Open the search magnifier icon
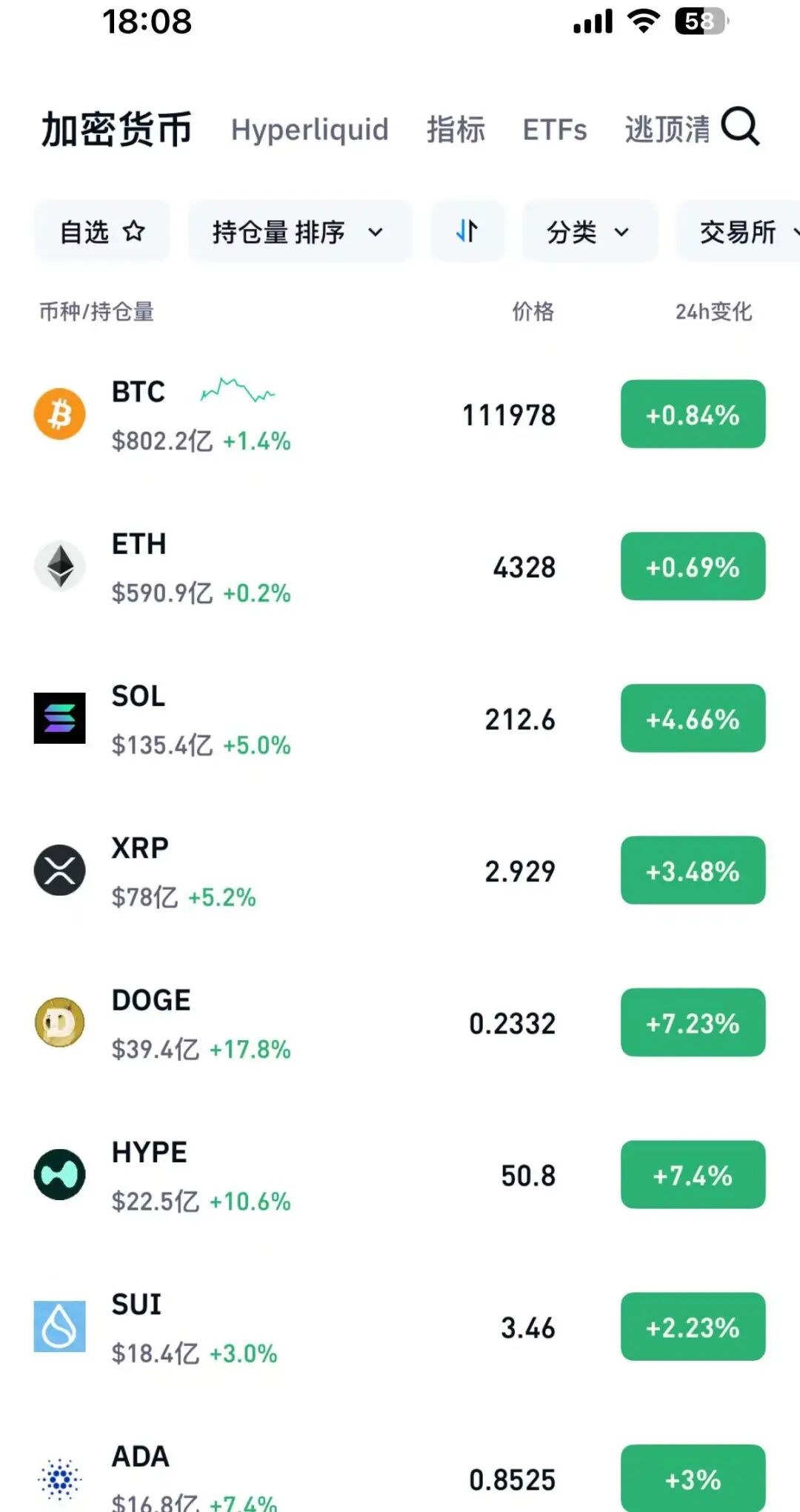 coord(740,127)
